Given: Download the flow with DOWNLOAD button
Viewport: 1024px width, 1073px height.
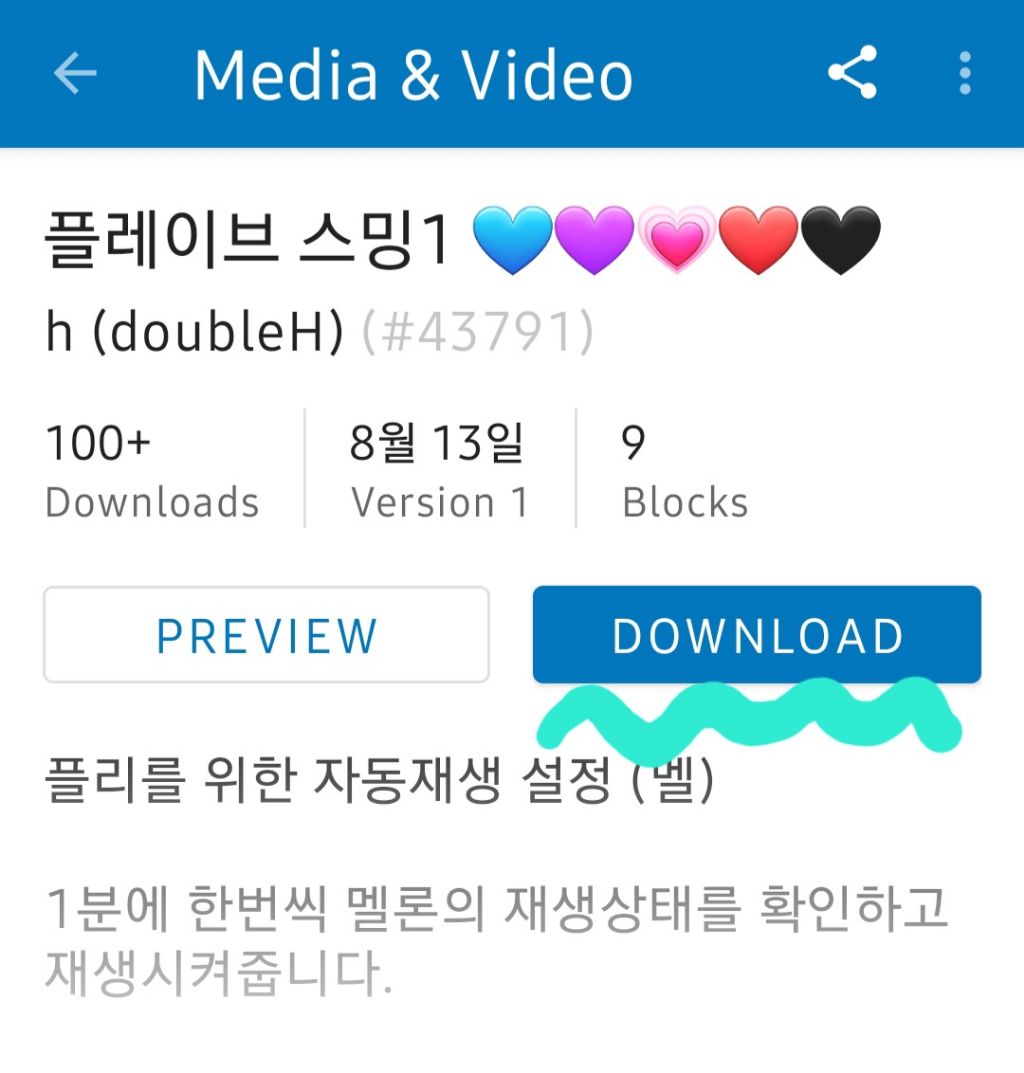Looking at the screenshot, I should pyautogui.click(x=757, y=634).
